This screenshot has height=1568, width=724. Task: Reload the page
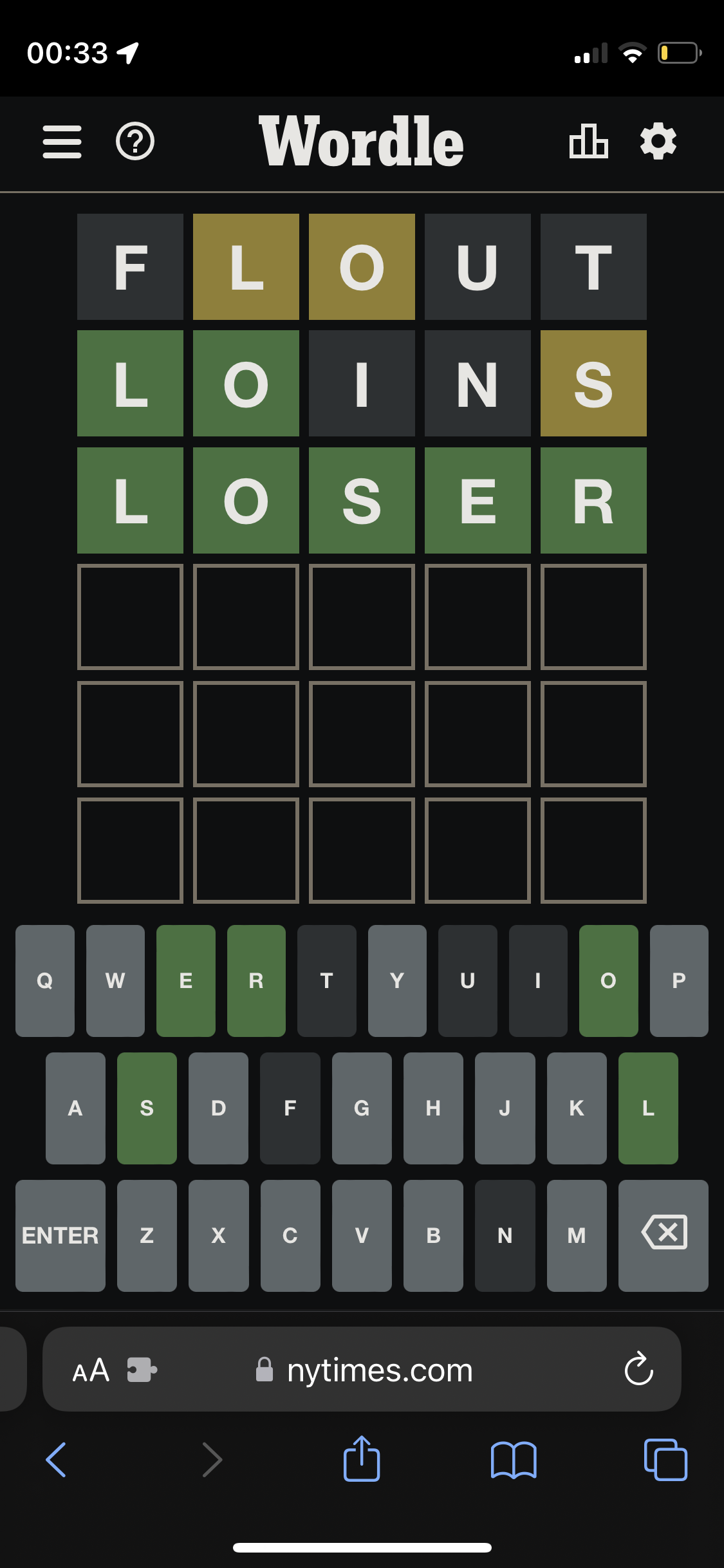pyautogui.click(x=638, y=1369)
